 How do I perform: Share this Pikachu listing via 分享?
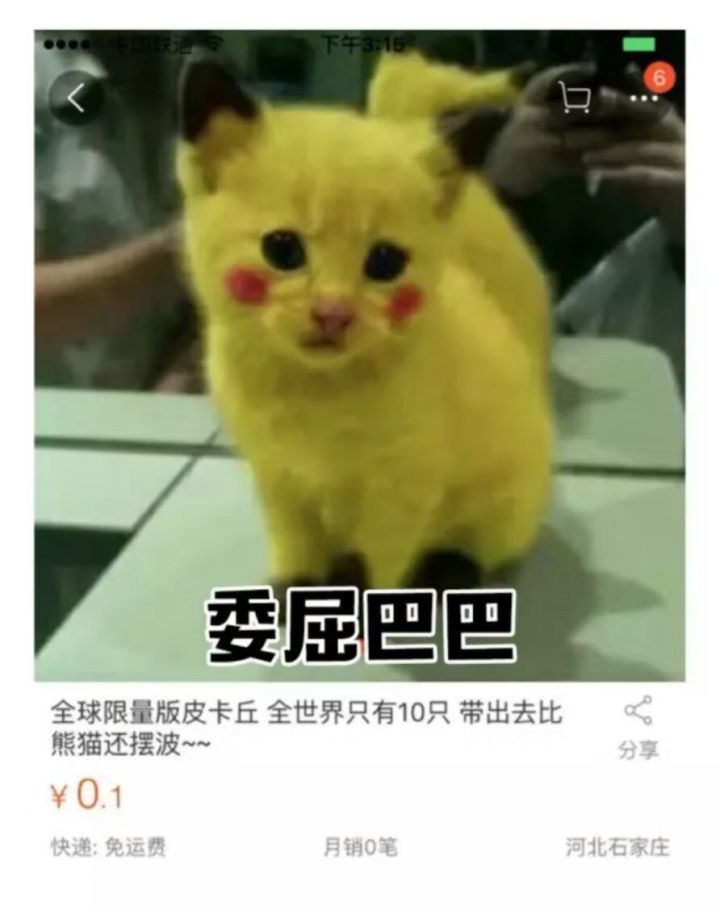[638, 726]
